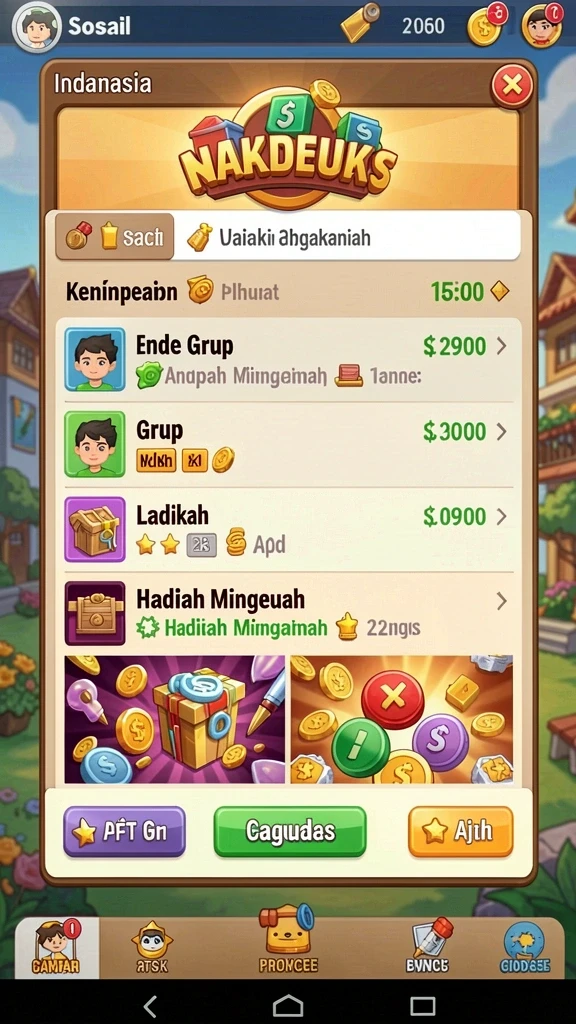Screen dimensions: 576x1024
Task: Open the Ende Grup row
Action: click(x=288, y=359)
